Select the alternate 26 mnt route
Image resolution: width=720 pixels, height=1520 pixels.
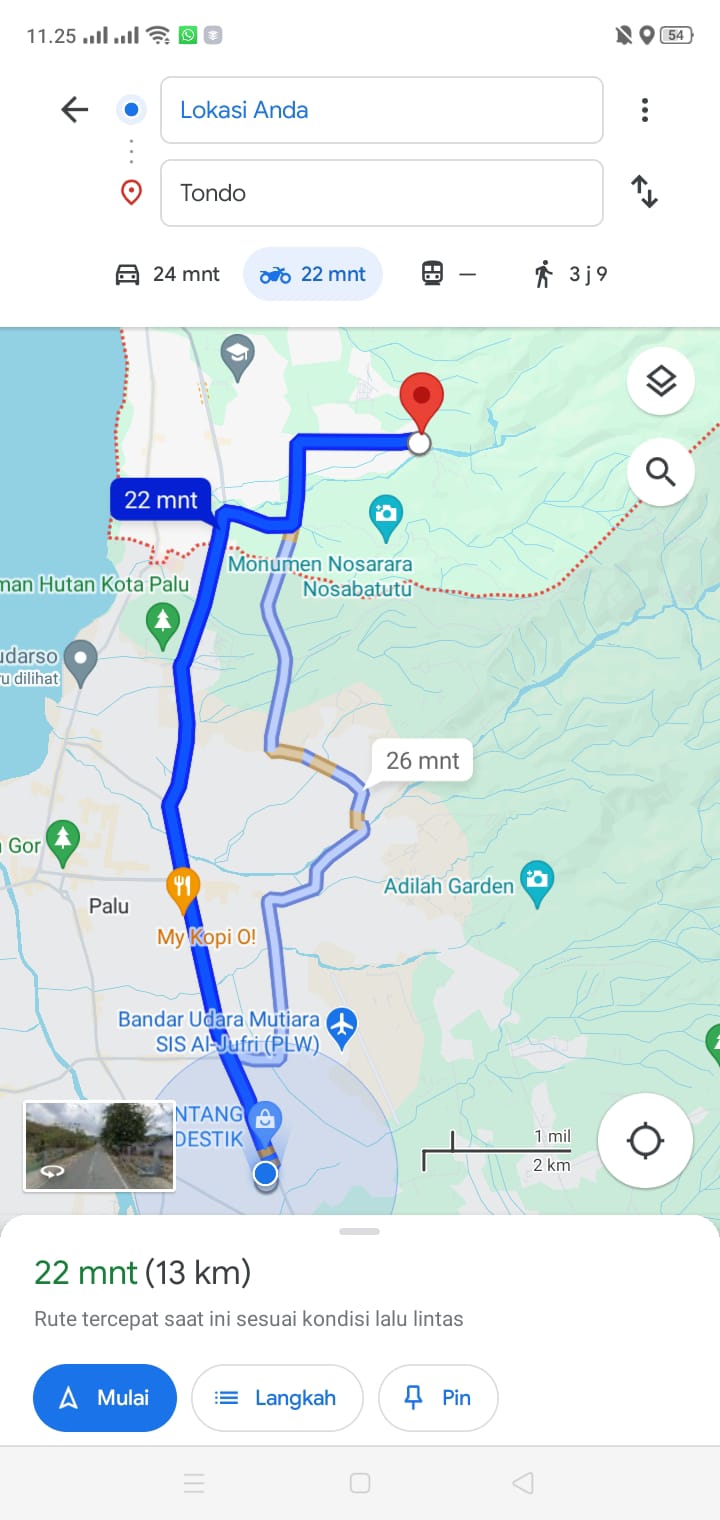pyautogui.click(x=423, y=761)
